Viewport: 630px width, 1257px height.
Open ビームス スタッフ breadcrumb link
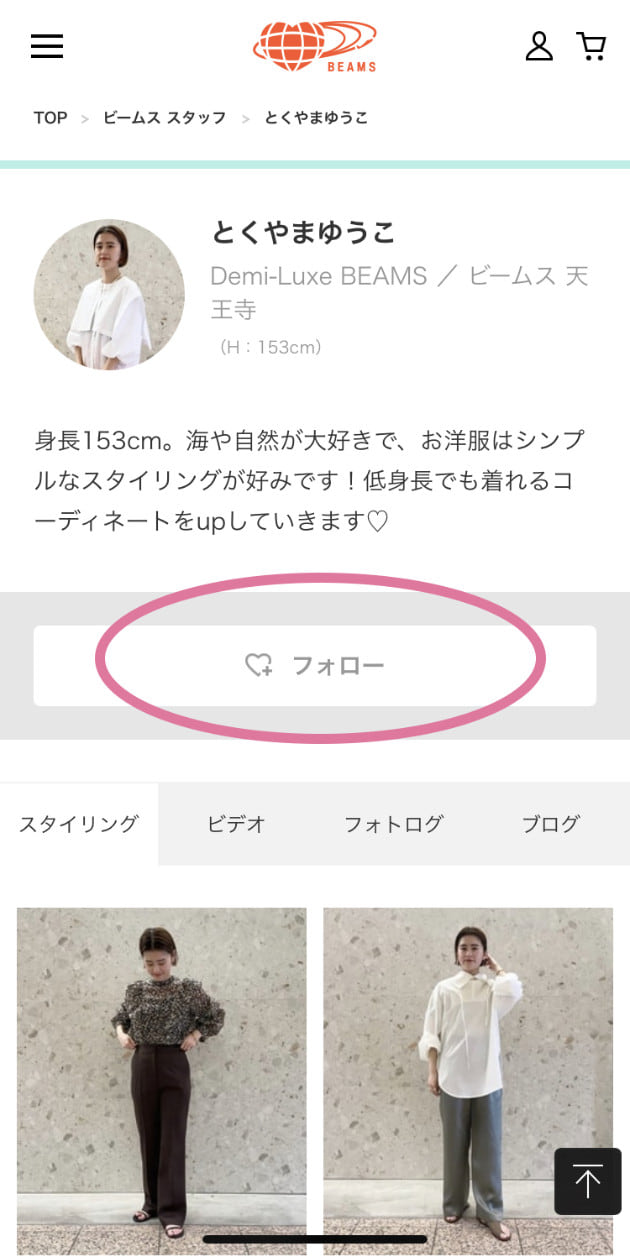click(x=164, y=118)
